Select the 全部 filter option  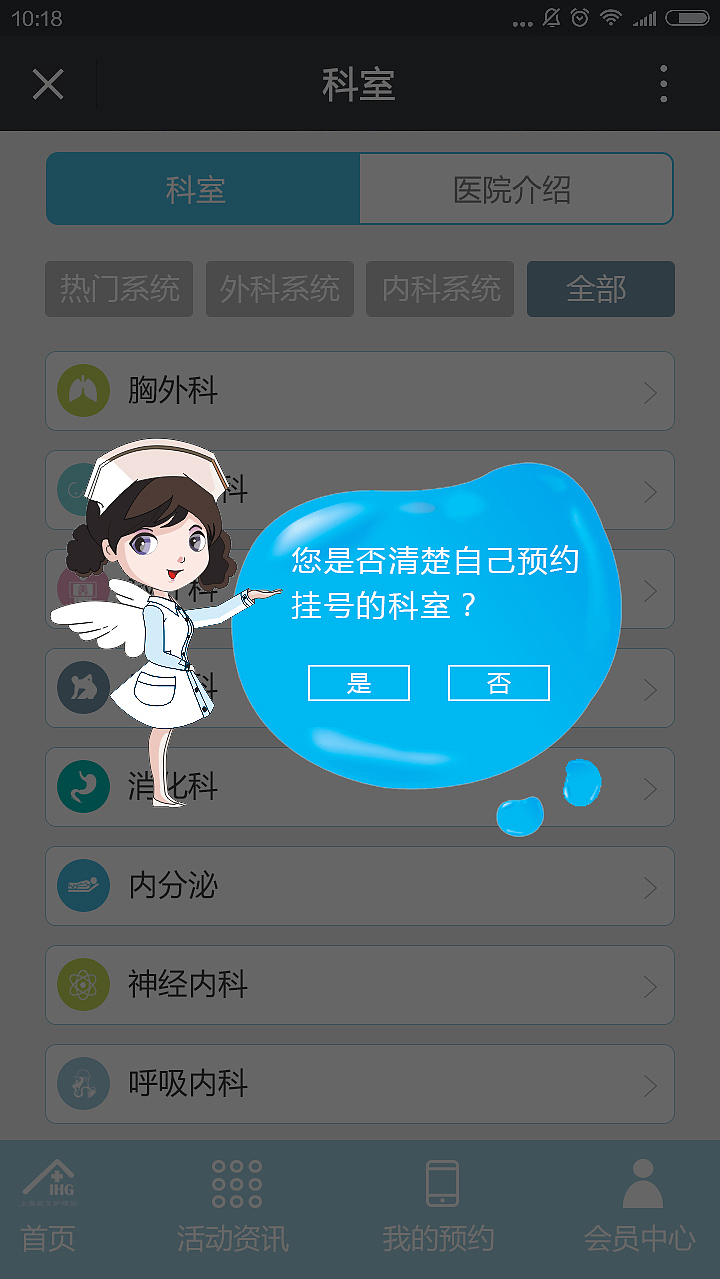pyautogui.click(x=600, y=289)
